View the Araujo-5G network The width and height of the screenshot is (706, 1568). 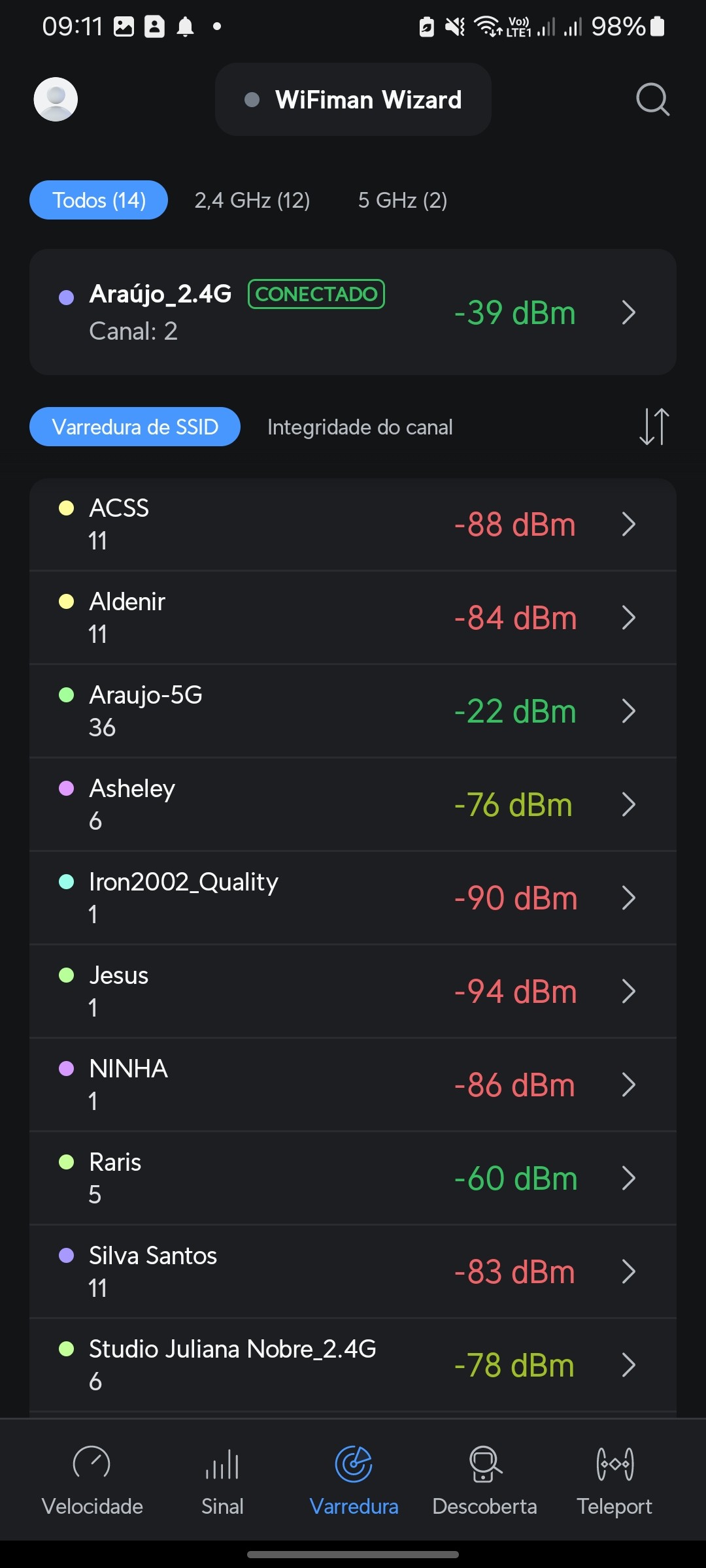click(x=353, y=711)
